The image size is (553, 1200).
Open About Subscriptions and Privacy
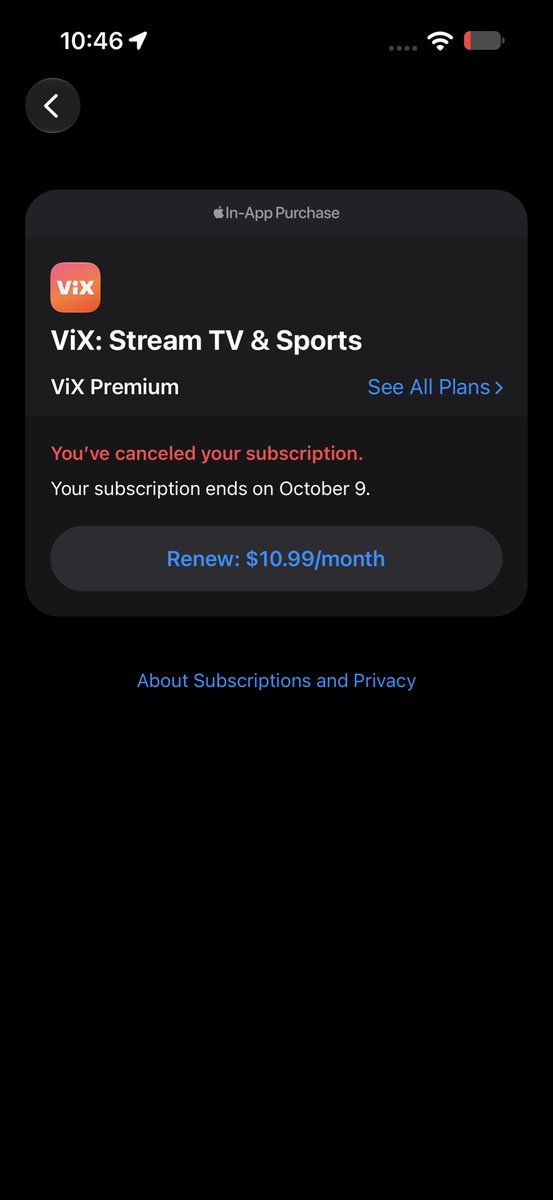point(276,680)
